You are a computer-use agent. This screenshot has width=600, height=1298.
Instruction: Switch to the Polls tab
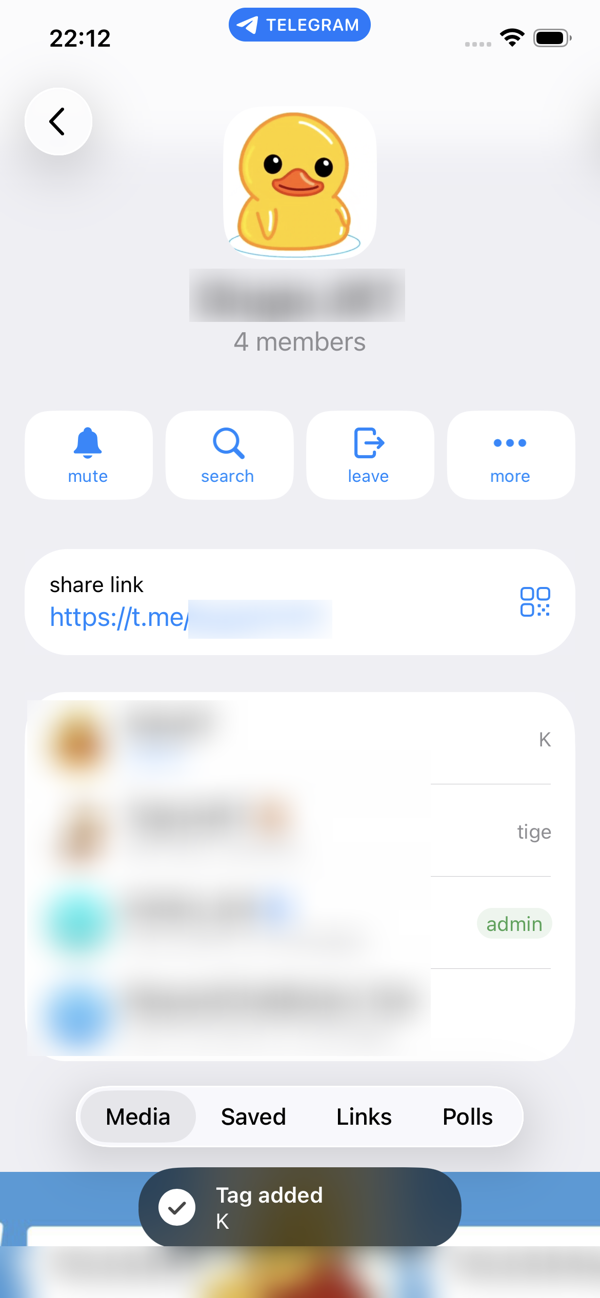coord(467,1117)
